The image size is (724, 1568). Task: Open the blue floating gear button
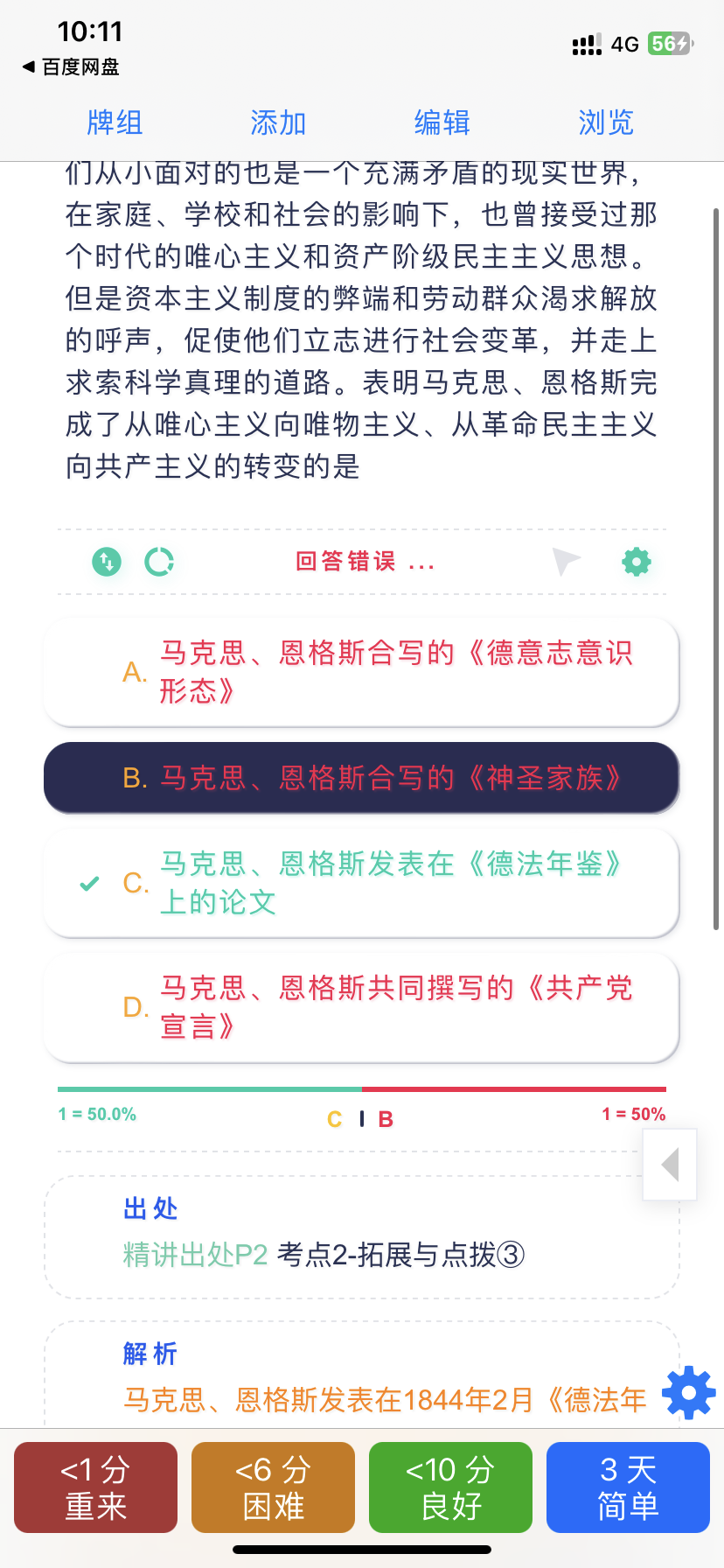(x=689, y=1391)
